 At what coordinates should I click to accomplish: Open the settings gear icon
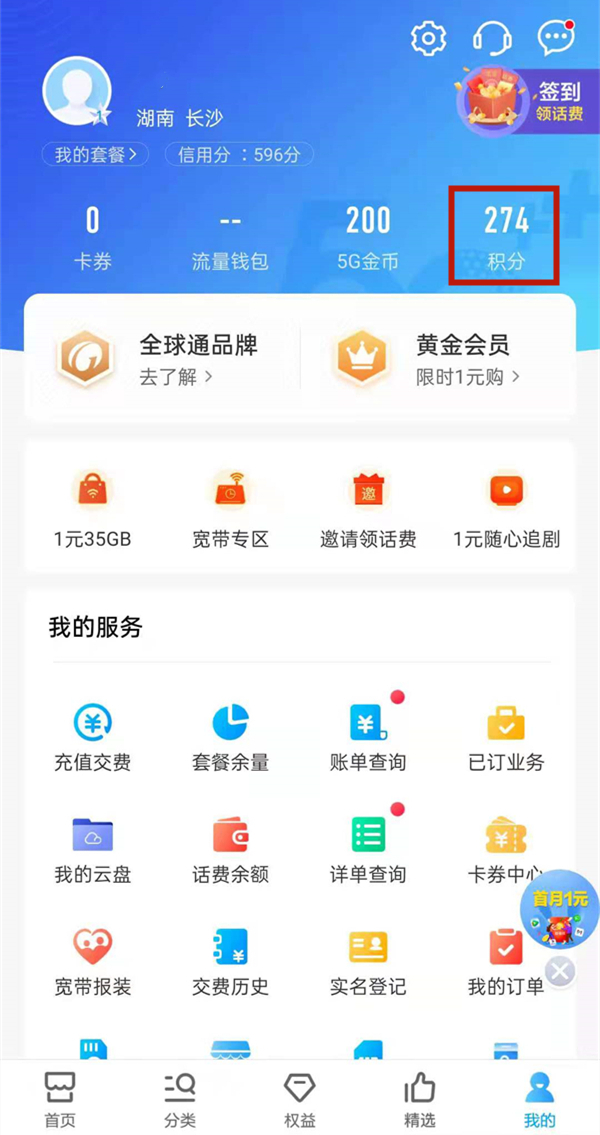tap(429, 38)
